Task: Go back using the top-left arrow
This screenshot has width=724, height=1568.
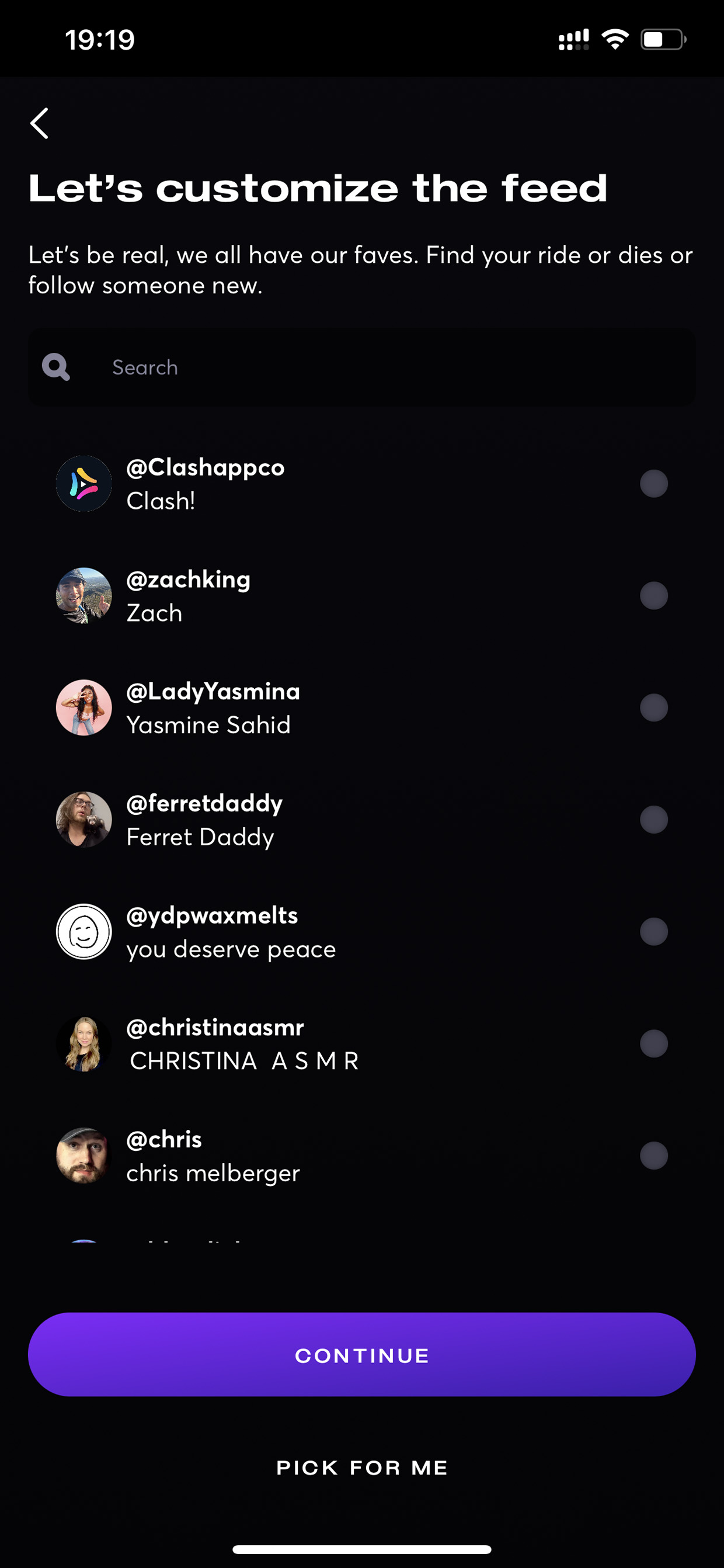Action: 40,124
